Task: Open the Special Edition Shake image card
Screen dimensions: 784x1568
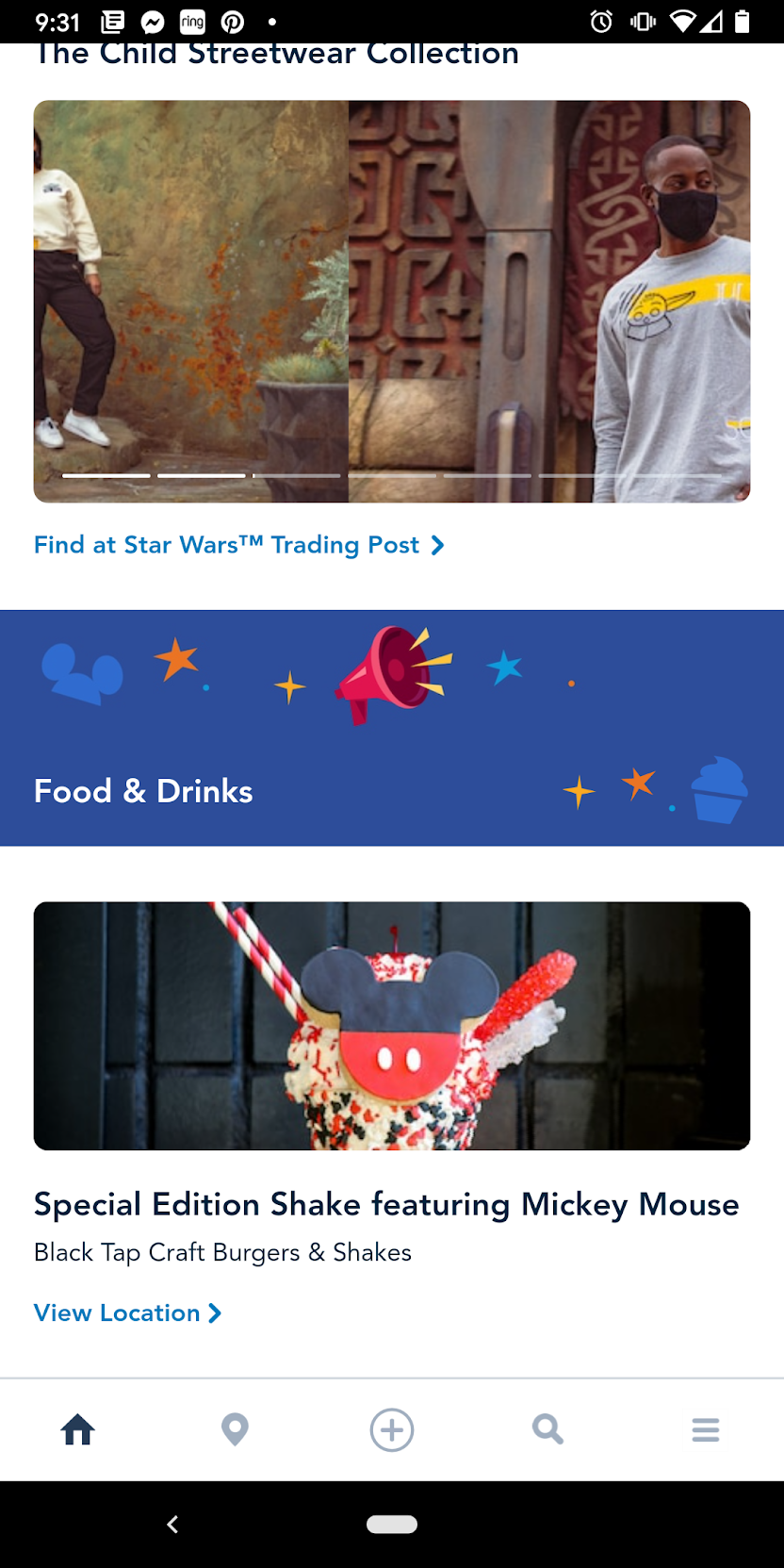Action: point(392,1026)
